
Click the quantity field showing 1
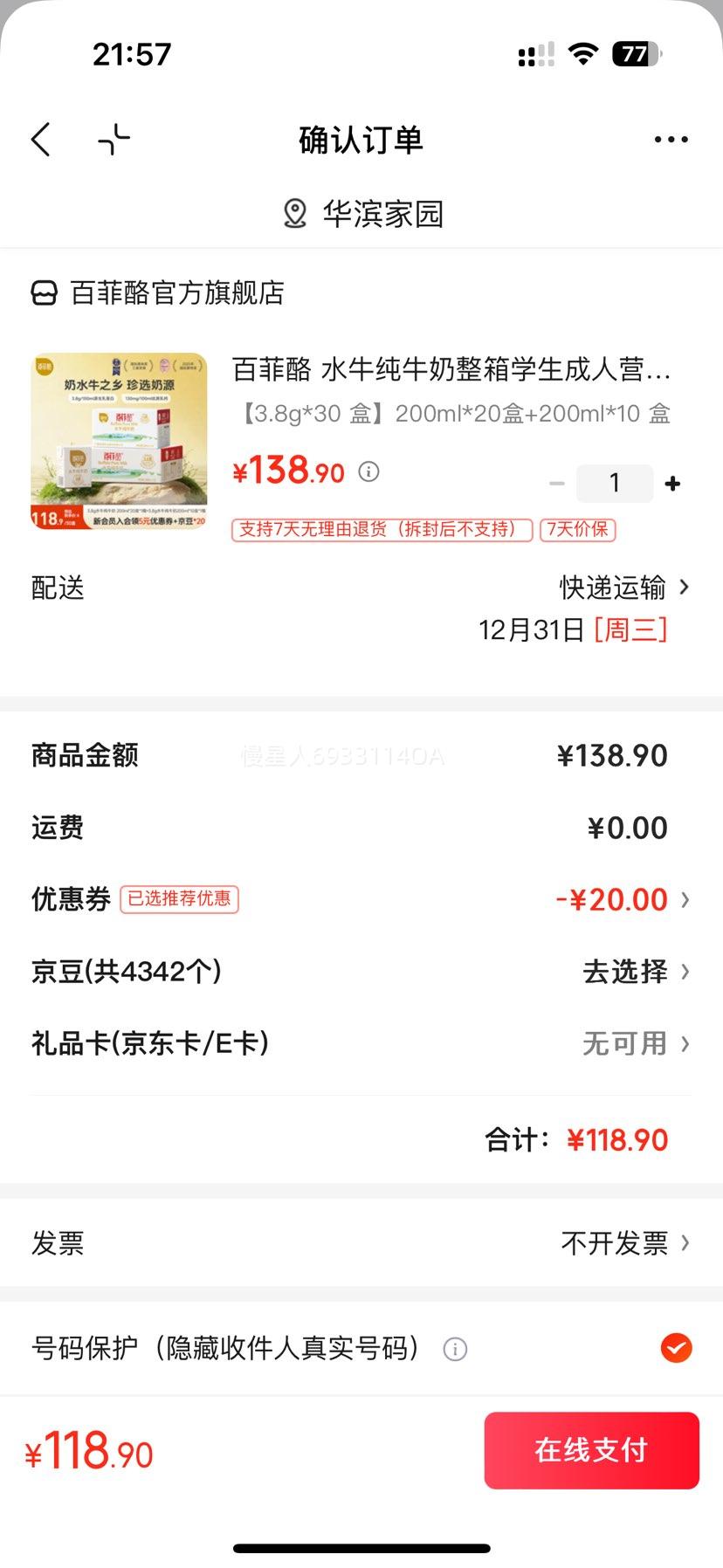tap(615, 482)
